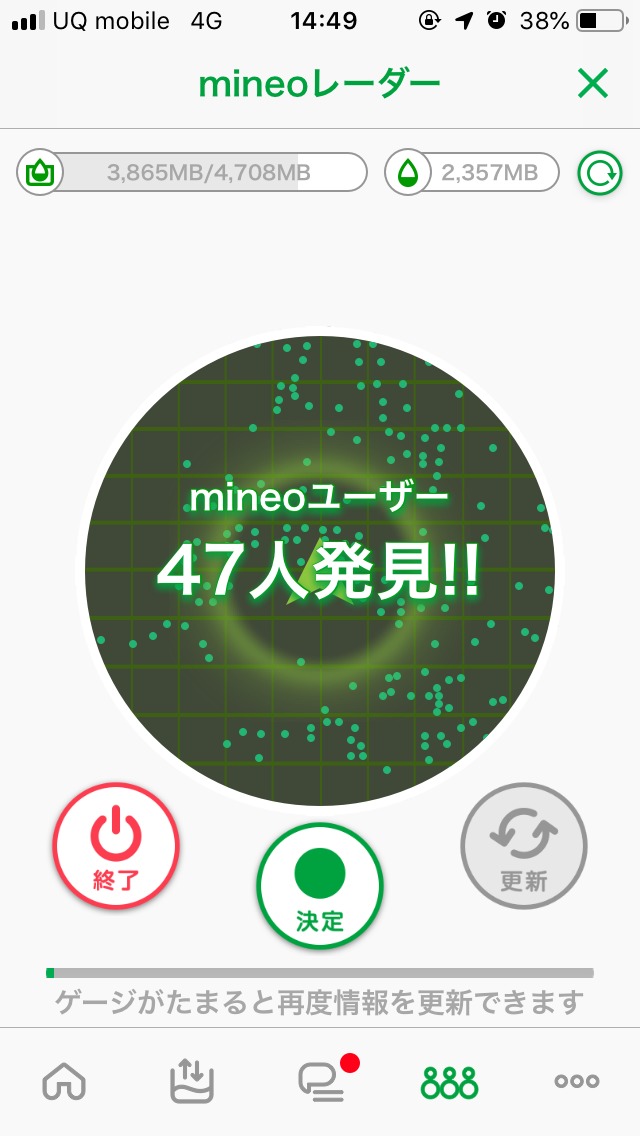Confirm with the green 決定 button

coord(320,886)
